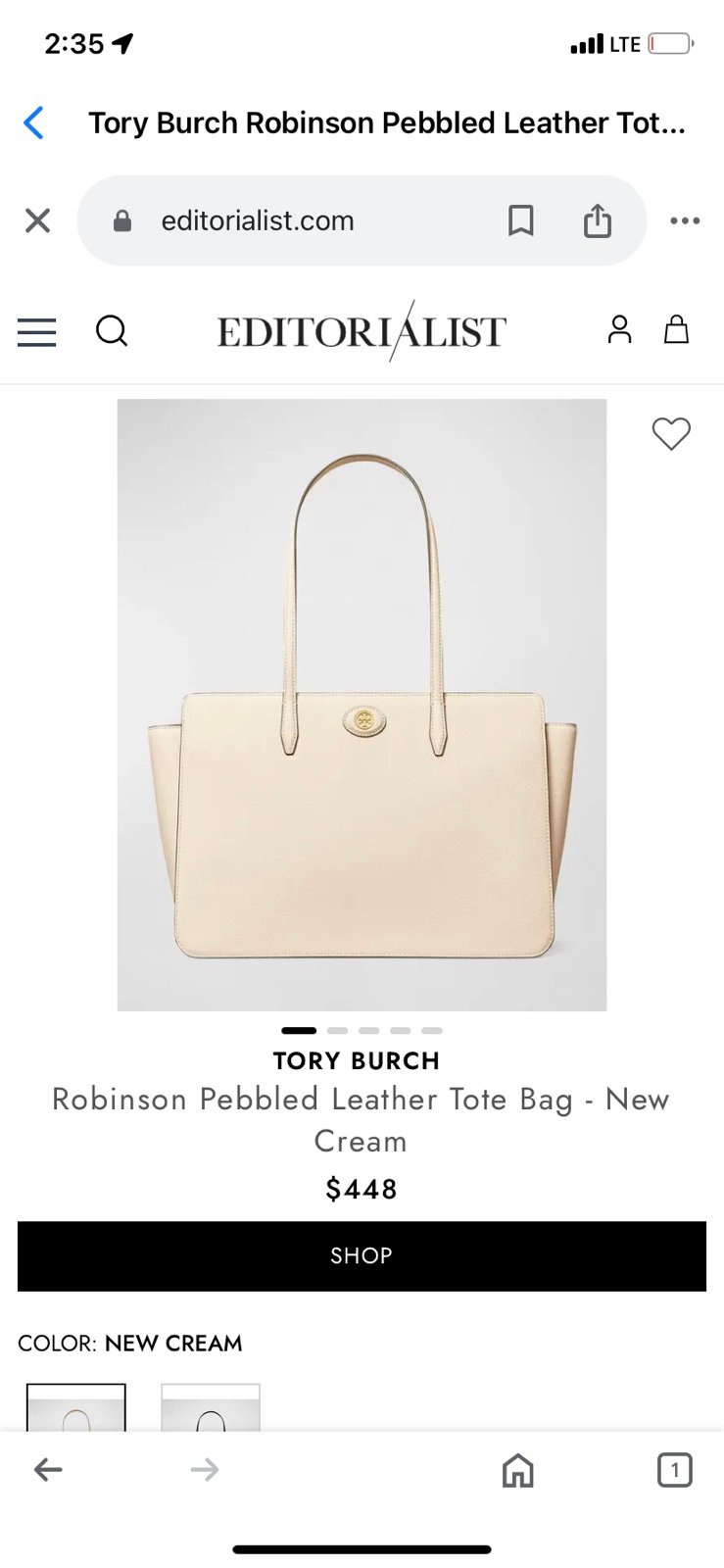The height and width of the screenshot is (1568, 724).
Task: Open the account profile icon
Action: [619, 329]
